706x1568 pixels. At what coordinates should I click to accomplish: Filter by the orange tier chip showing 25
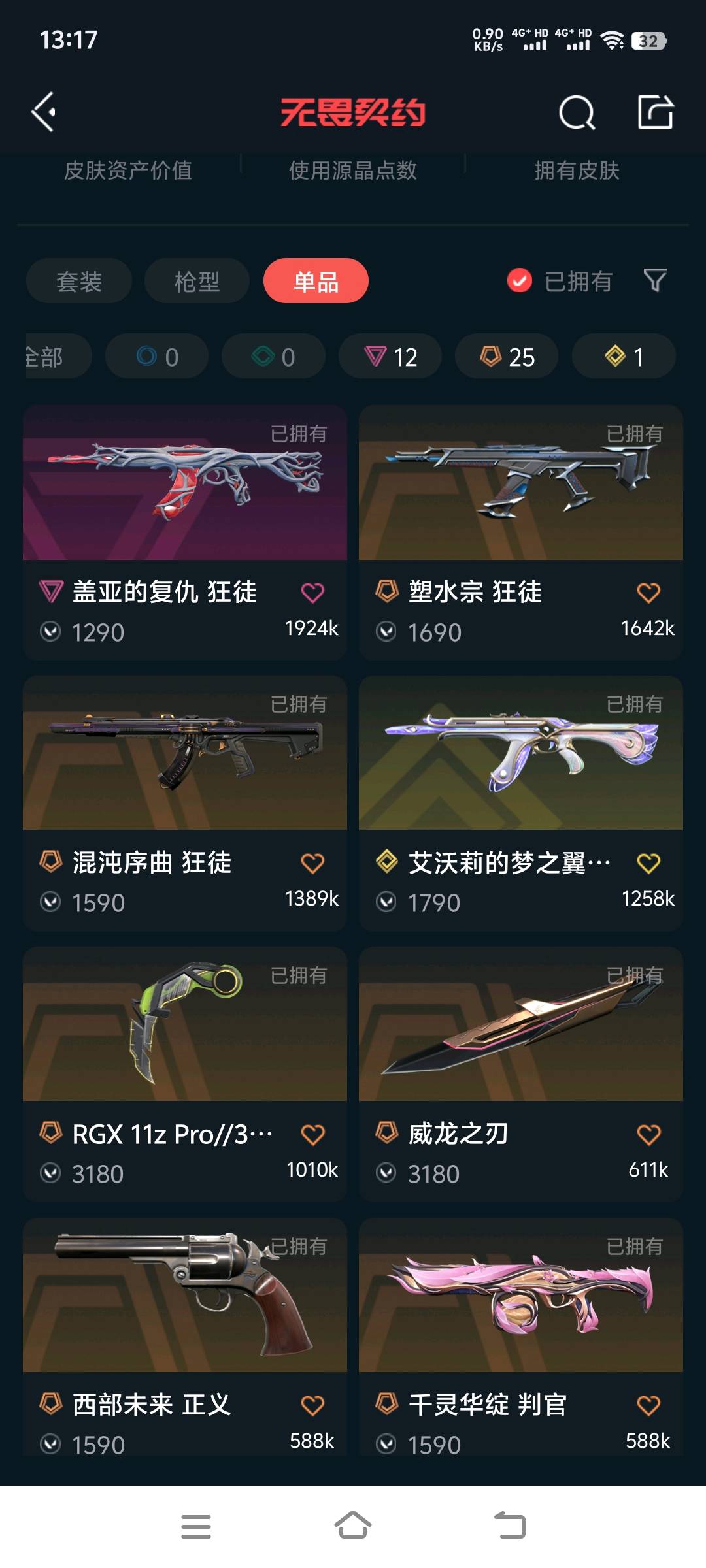point(507,356)
